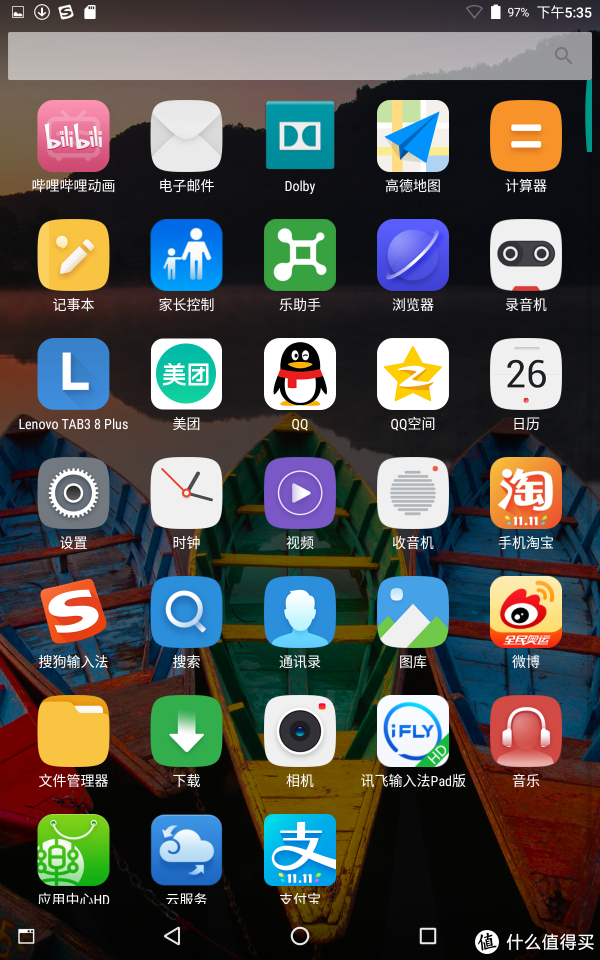This screenshot has width=600, height=960.
Task: Open the Dolby app
Action: (x=299, y=136)
